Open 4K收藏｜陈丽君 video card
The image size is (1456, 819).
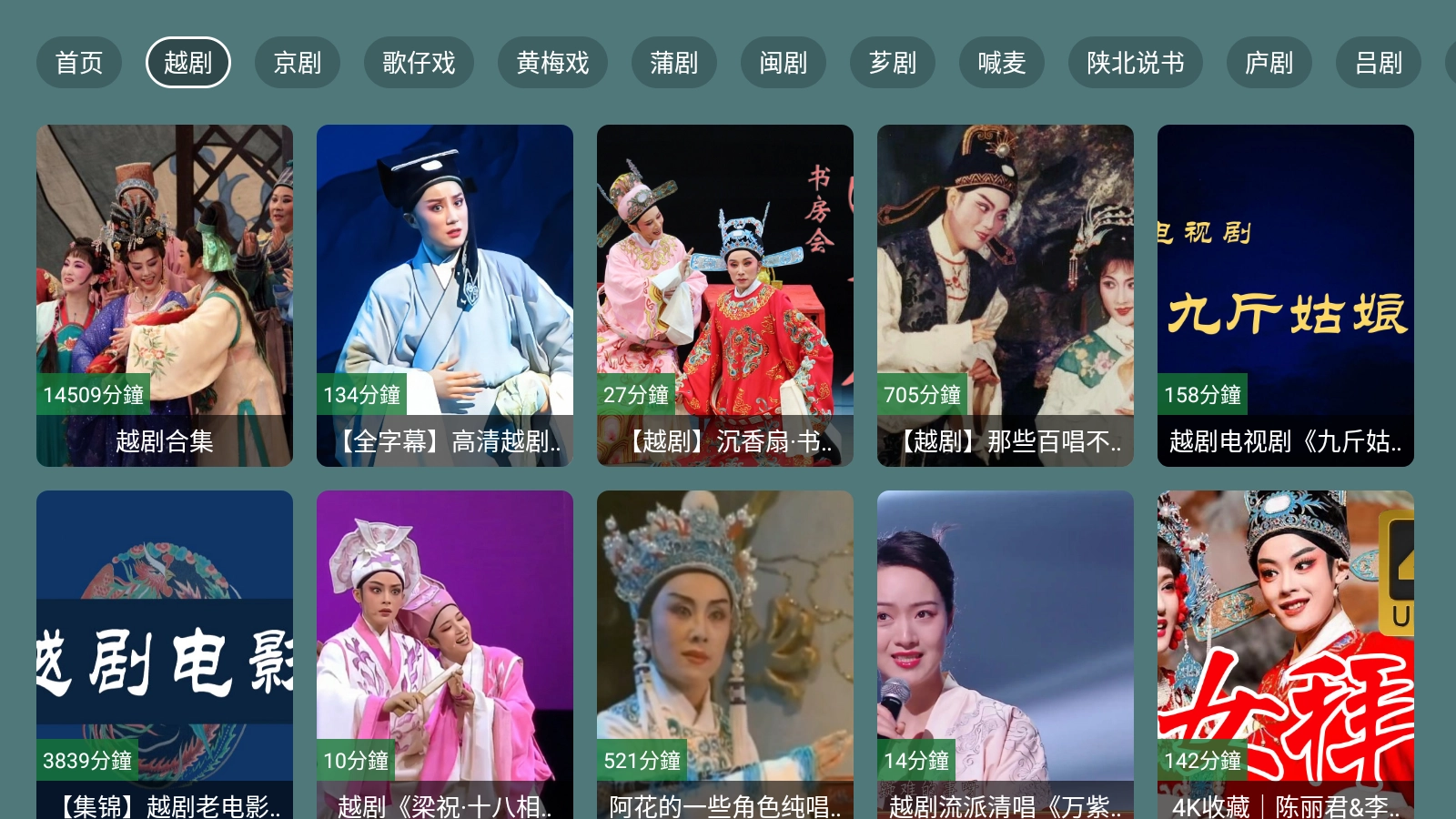click(x=1286, y=655)
